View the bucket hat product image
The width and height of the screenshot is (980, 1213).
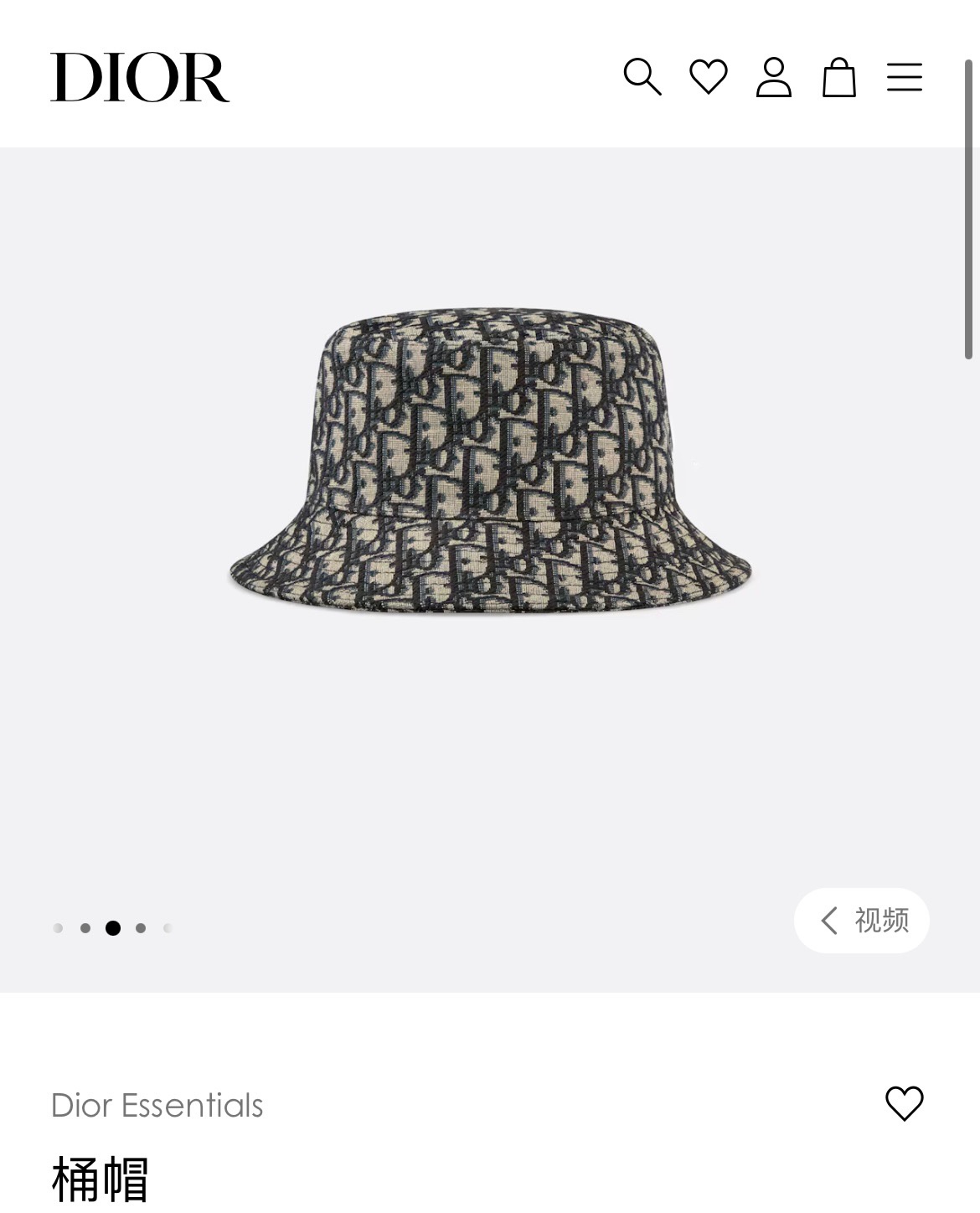[490, 461]
